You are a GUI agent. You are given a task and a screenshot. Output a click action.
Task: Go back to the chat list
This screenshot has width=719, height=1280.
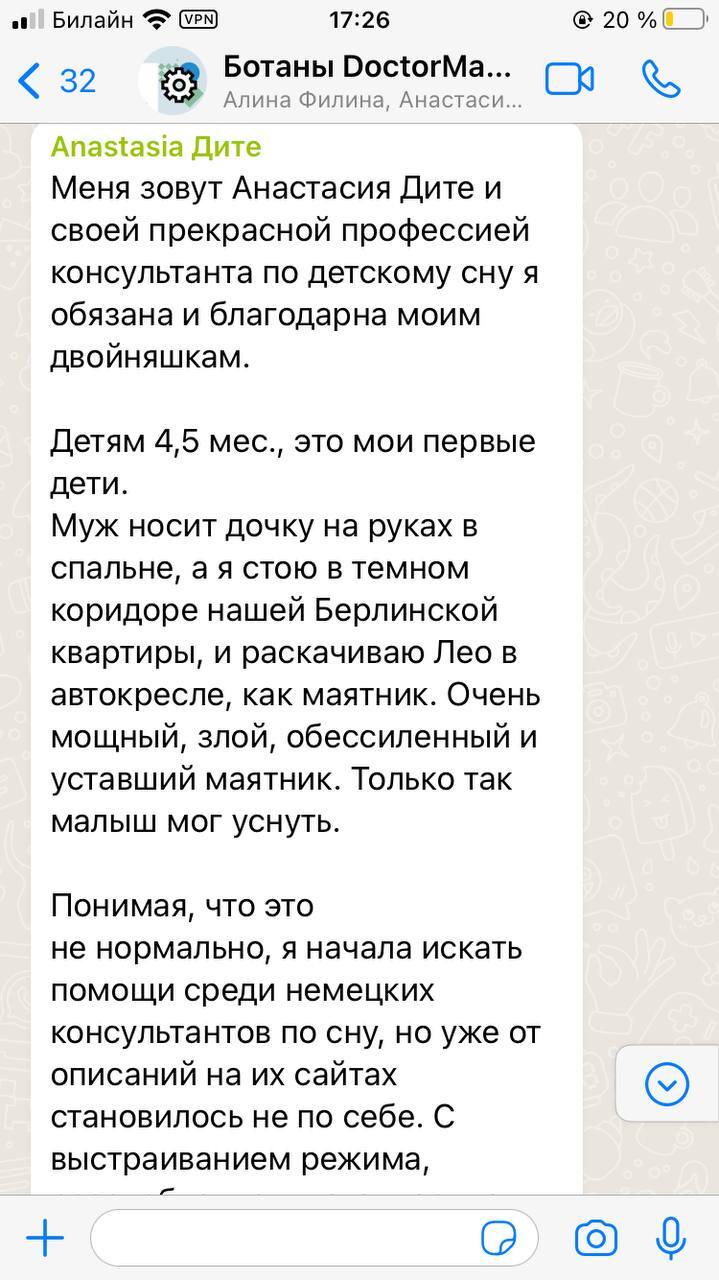point(55,80)
